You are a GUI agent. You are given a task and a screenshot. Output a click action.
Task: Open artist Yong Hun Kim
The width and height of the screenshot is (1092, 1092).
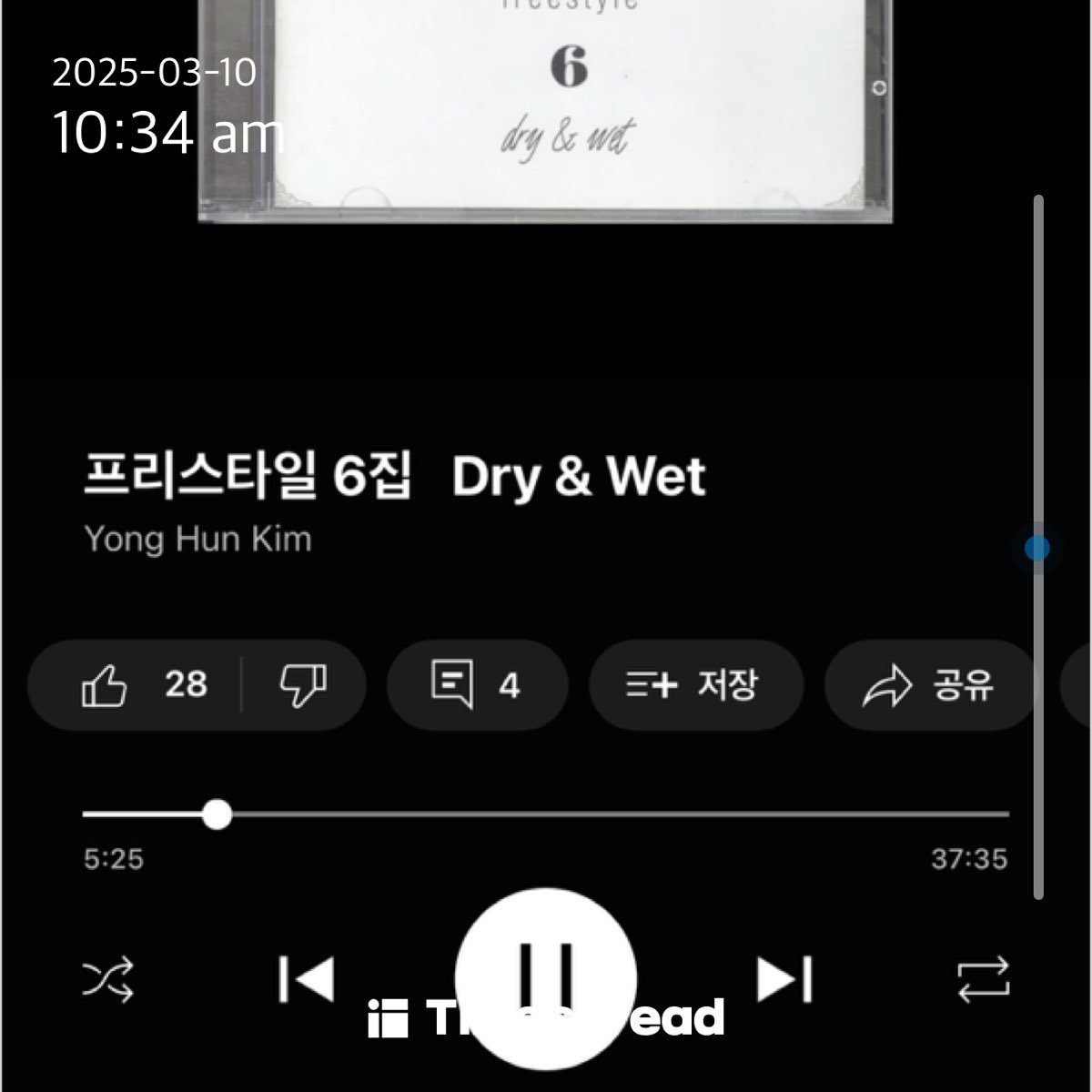pos(197,539)
